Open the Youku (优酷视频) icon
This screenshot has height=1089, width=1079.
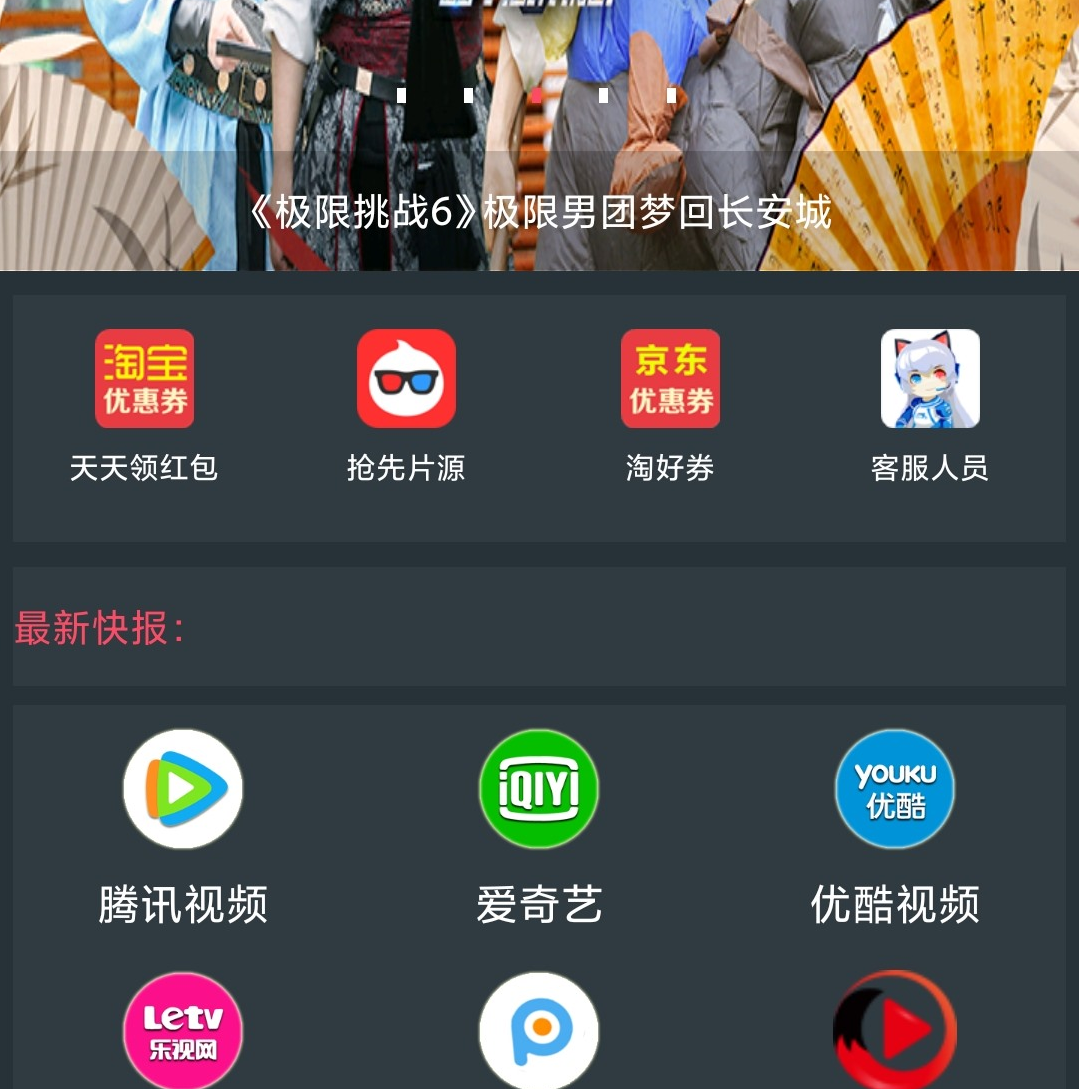click(895, 789)
